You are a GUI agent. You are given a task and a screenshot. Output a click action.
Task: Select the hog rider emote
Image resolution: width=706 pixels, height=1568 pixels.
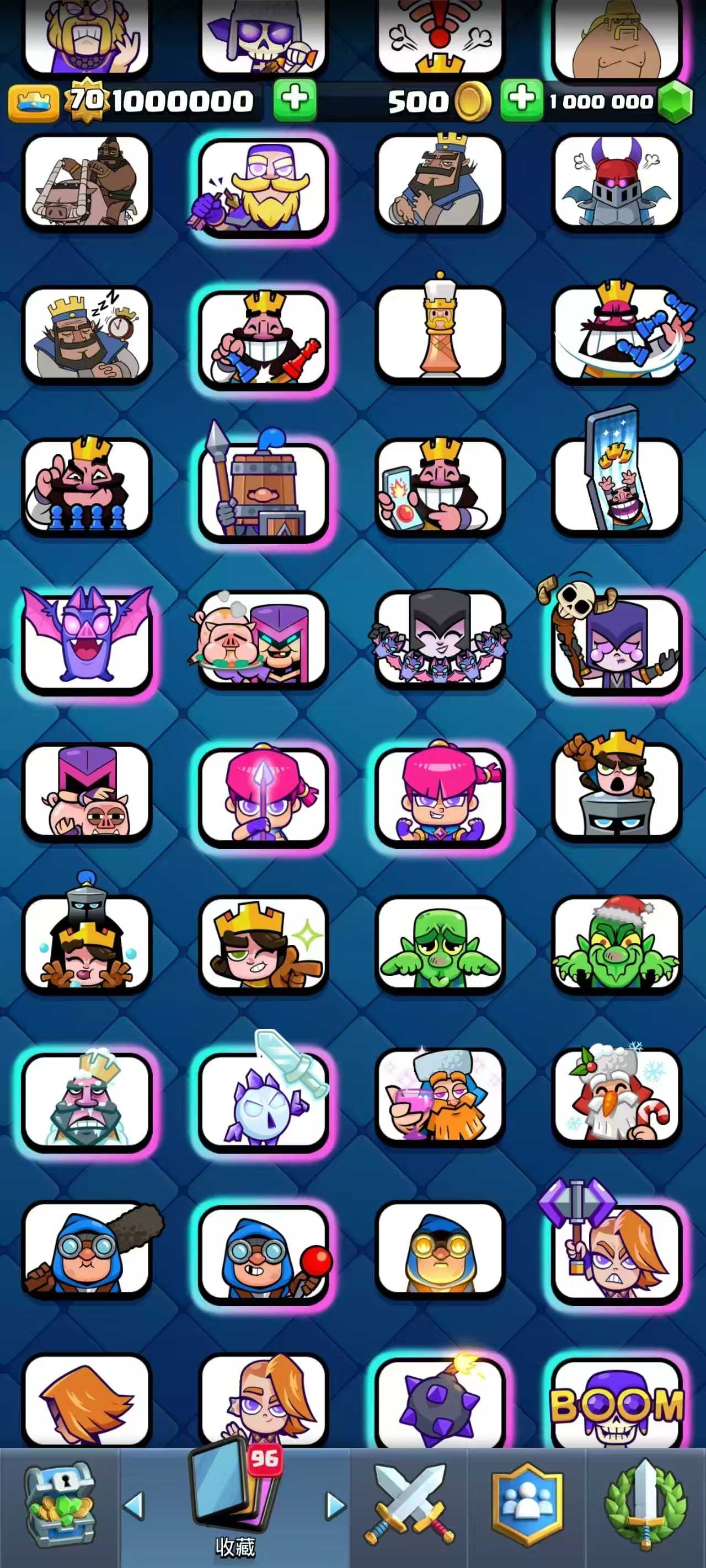click(x=87, y=182)
